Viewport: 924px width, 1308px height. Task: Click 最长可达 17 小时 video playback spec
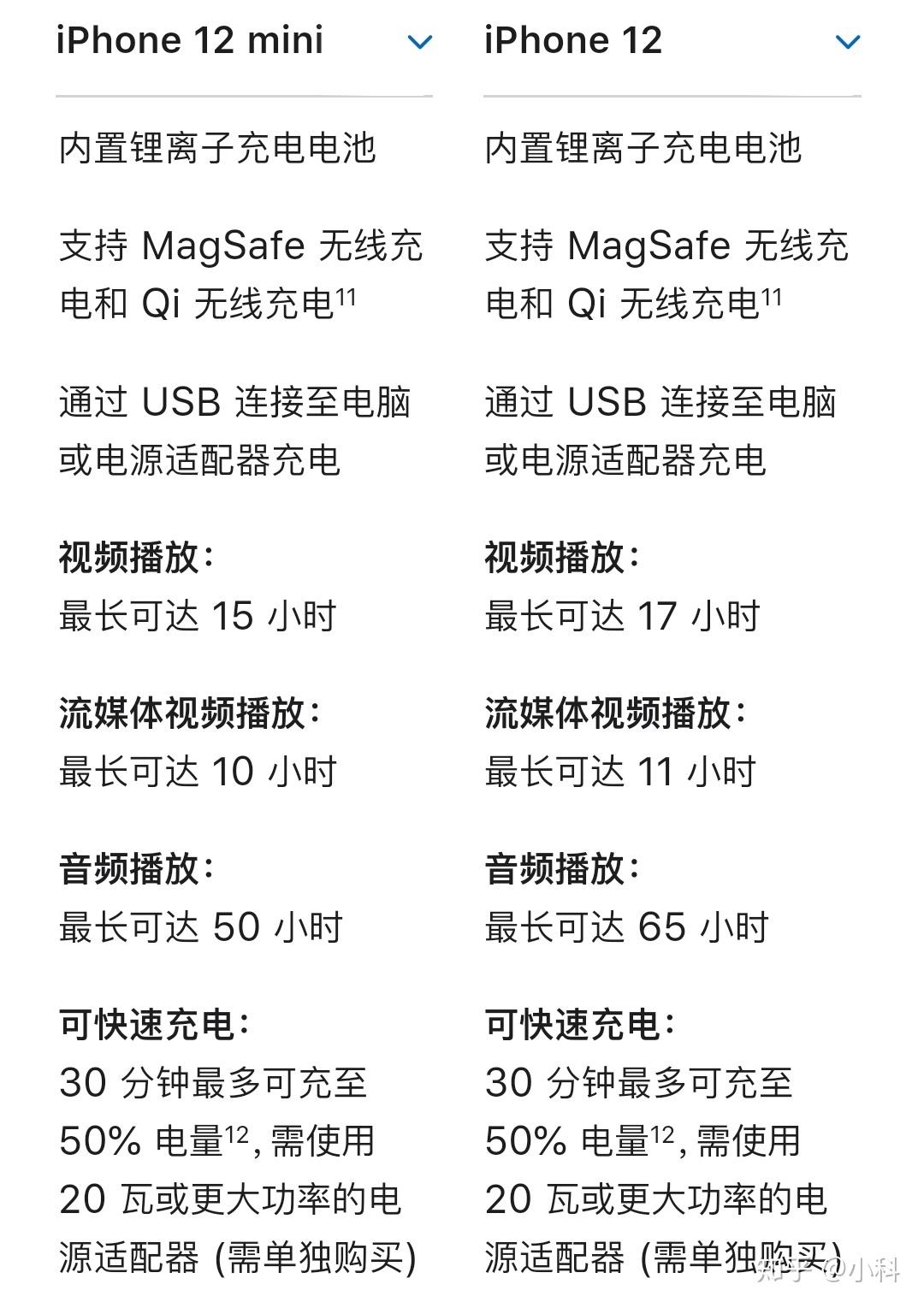(616, 614)
